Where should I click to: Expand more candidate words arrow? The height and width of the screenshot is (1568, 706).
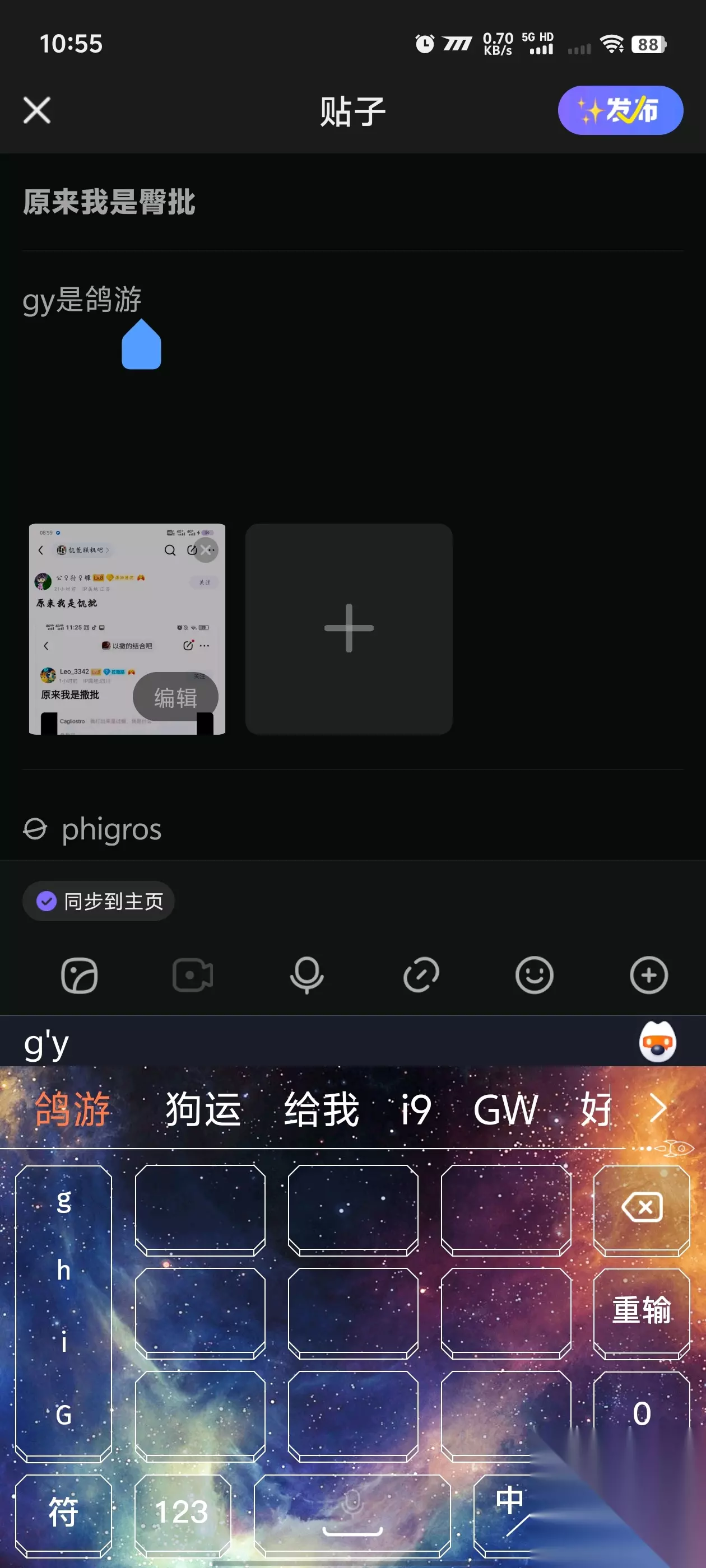[657, 1108]
